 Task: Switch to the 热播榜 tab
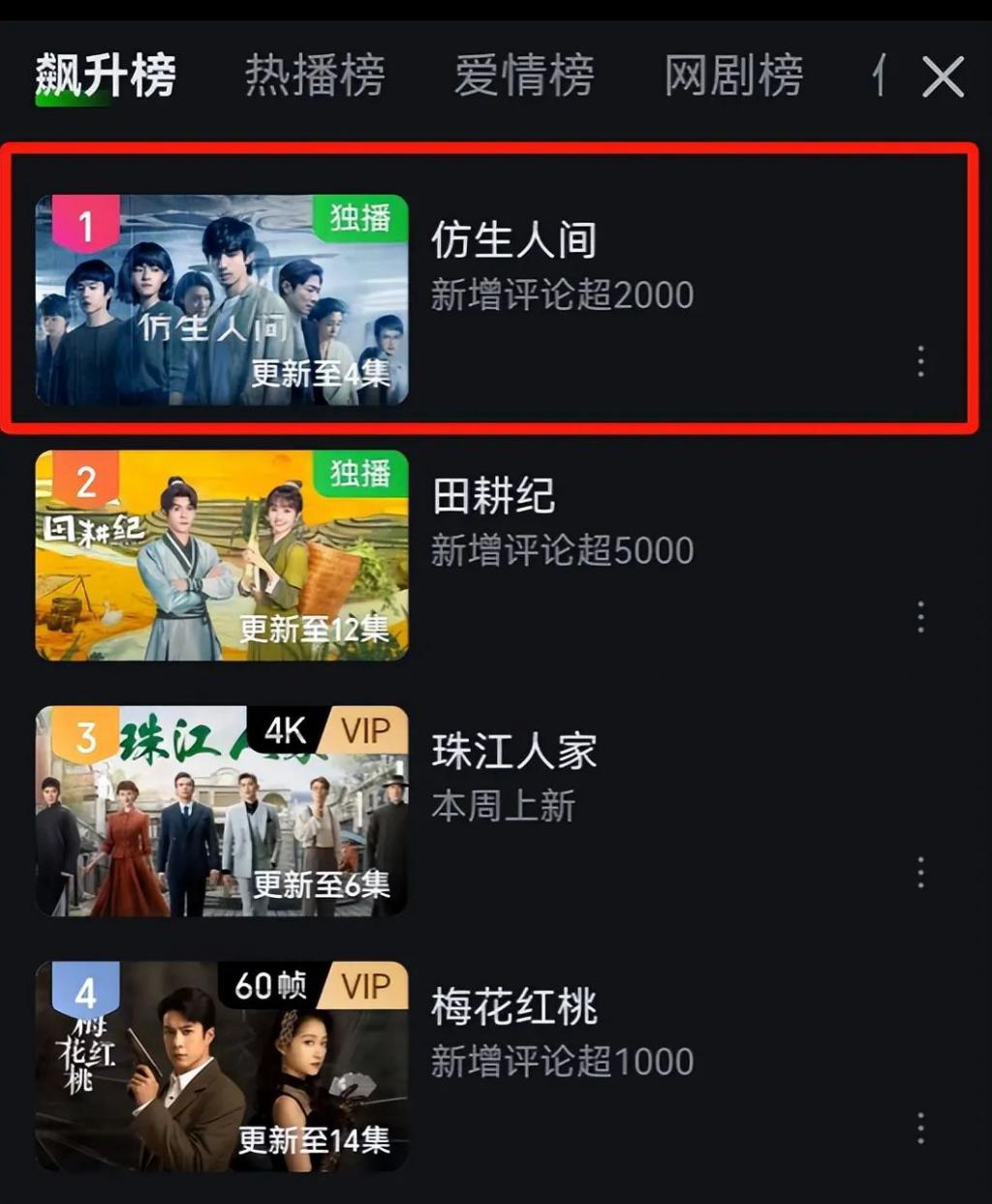point(315,77)
